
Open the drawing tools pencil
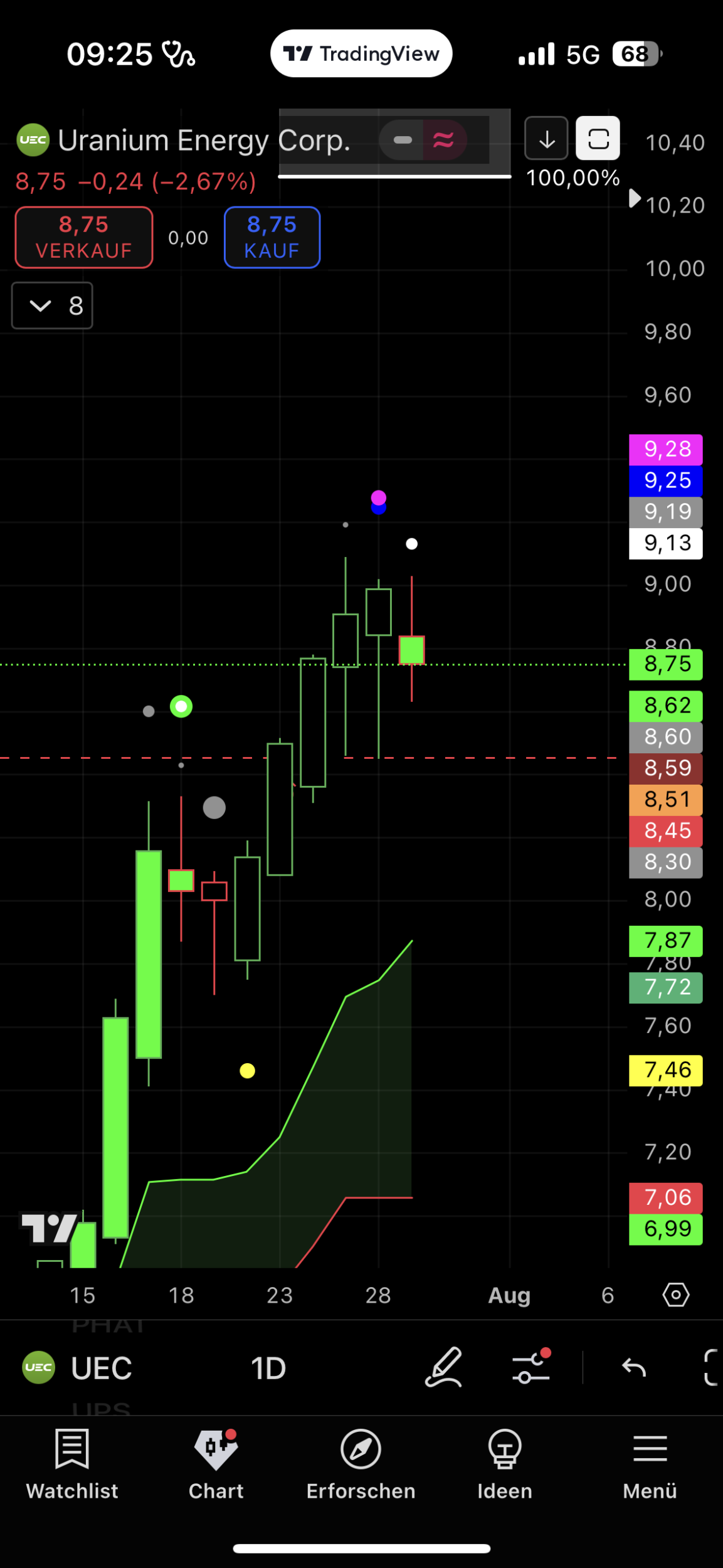click(444, 1367)
